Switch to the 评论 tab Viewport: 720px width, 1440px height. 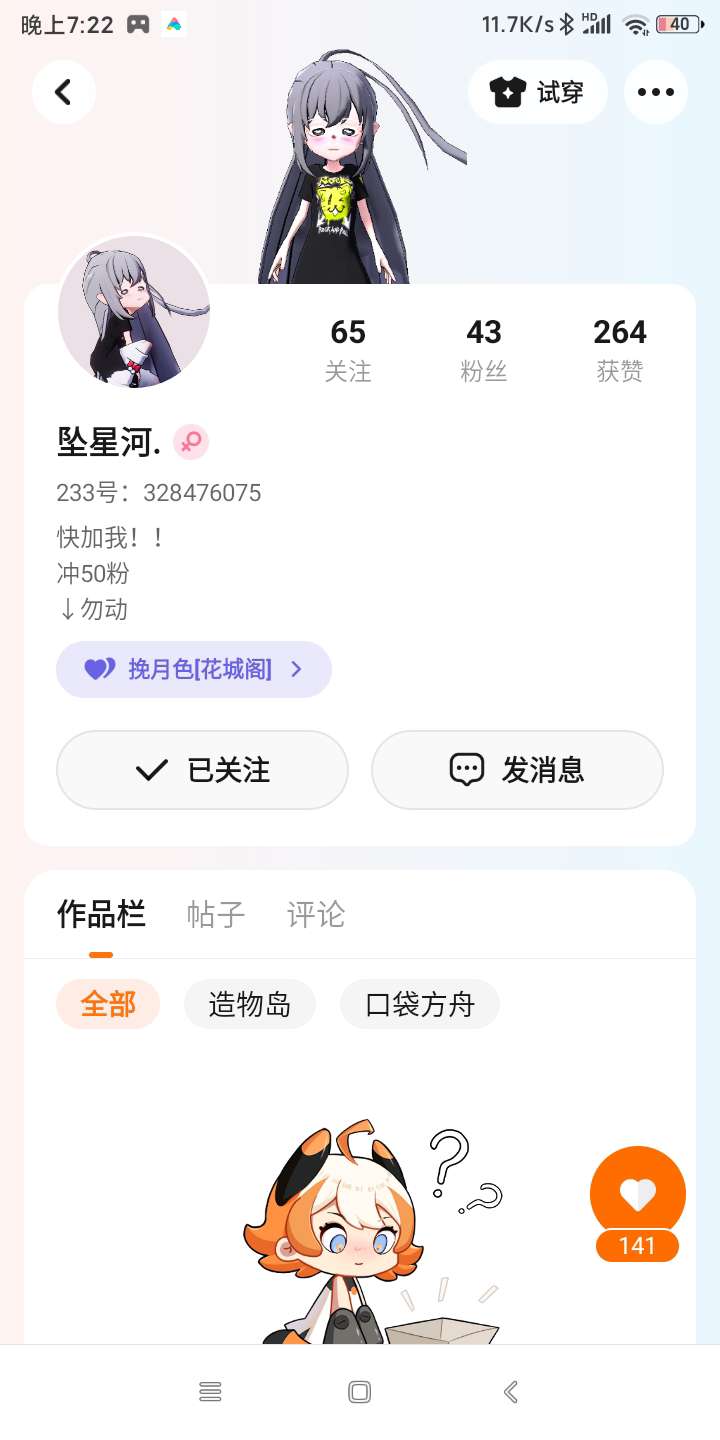[x=316, y=914]
